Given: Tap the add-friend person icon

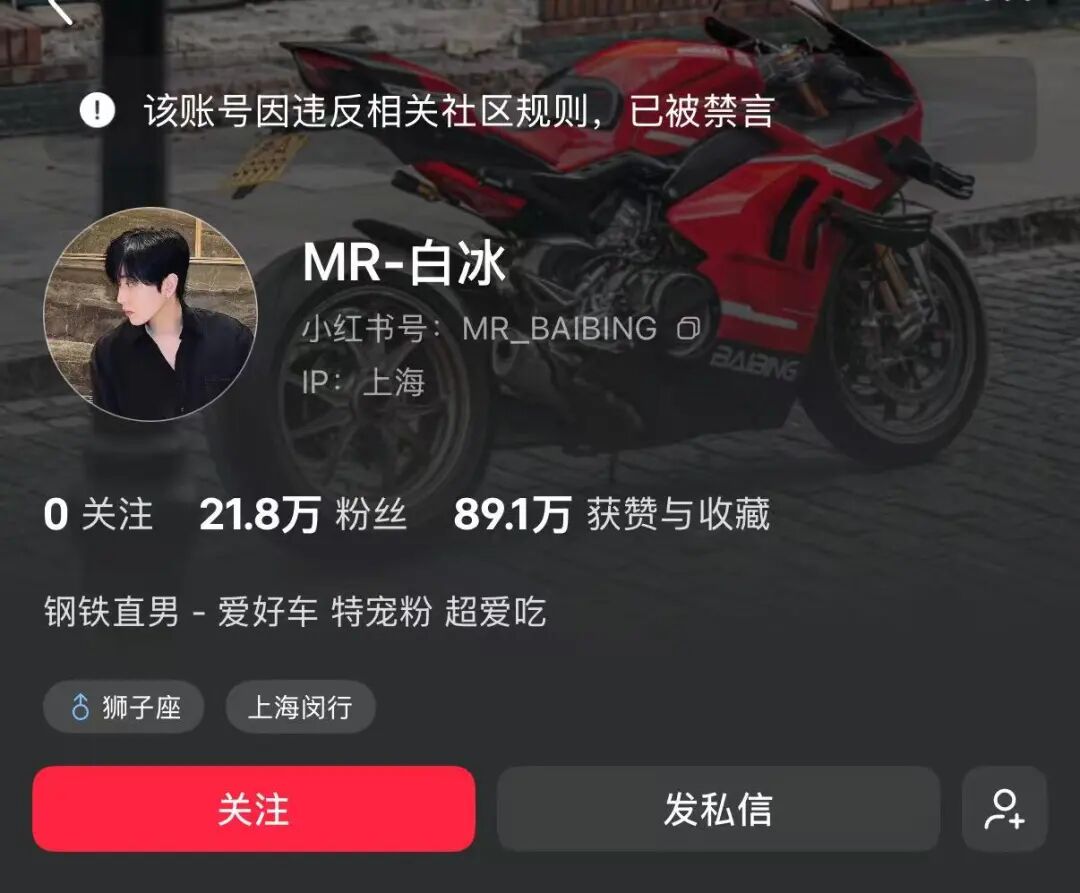Looking at the screenshot, I should point(1004,809).
